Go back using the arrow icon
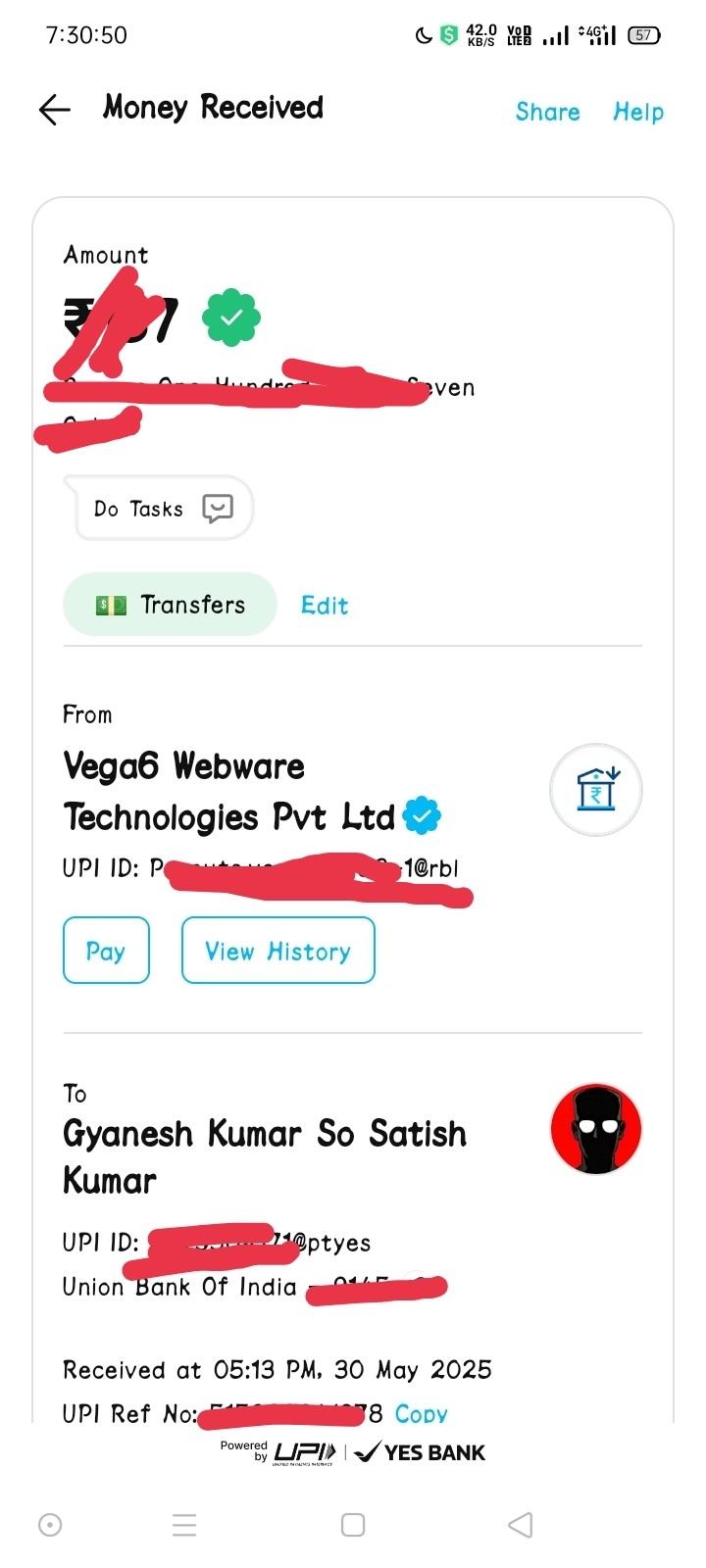The image size is (706, 1568). click(55, 110)
